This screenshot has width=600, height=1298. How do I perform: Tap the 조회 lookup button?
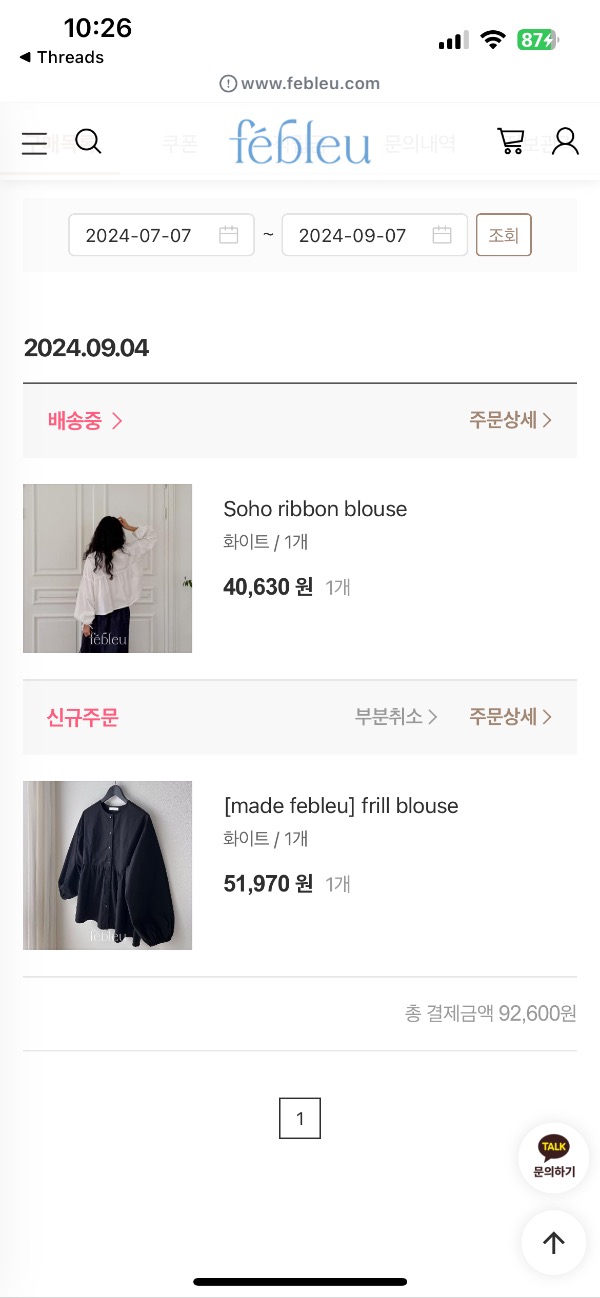pyautogui.click(x=504, y=235)
